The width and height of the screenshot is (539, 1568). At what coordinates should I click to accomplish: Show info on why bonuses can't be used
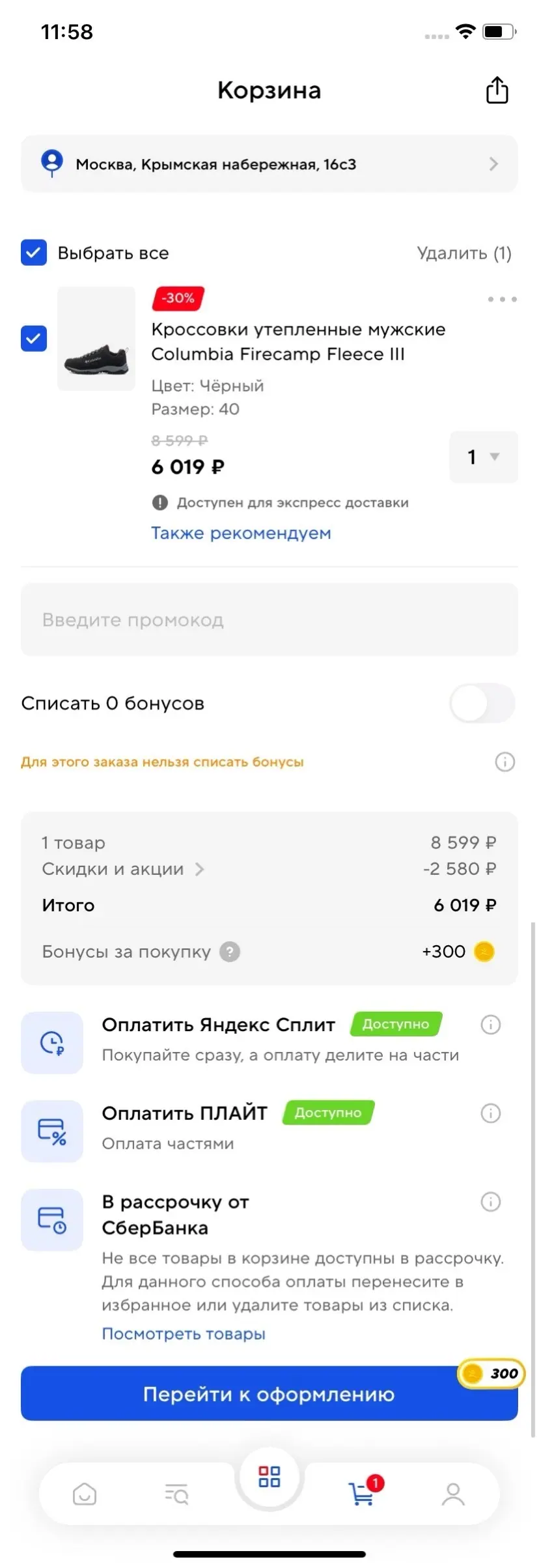tap(504, 762)
